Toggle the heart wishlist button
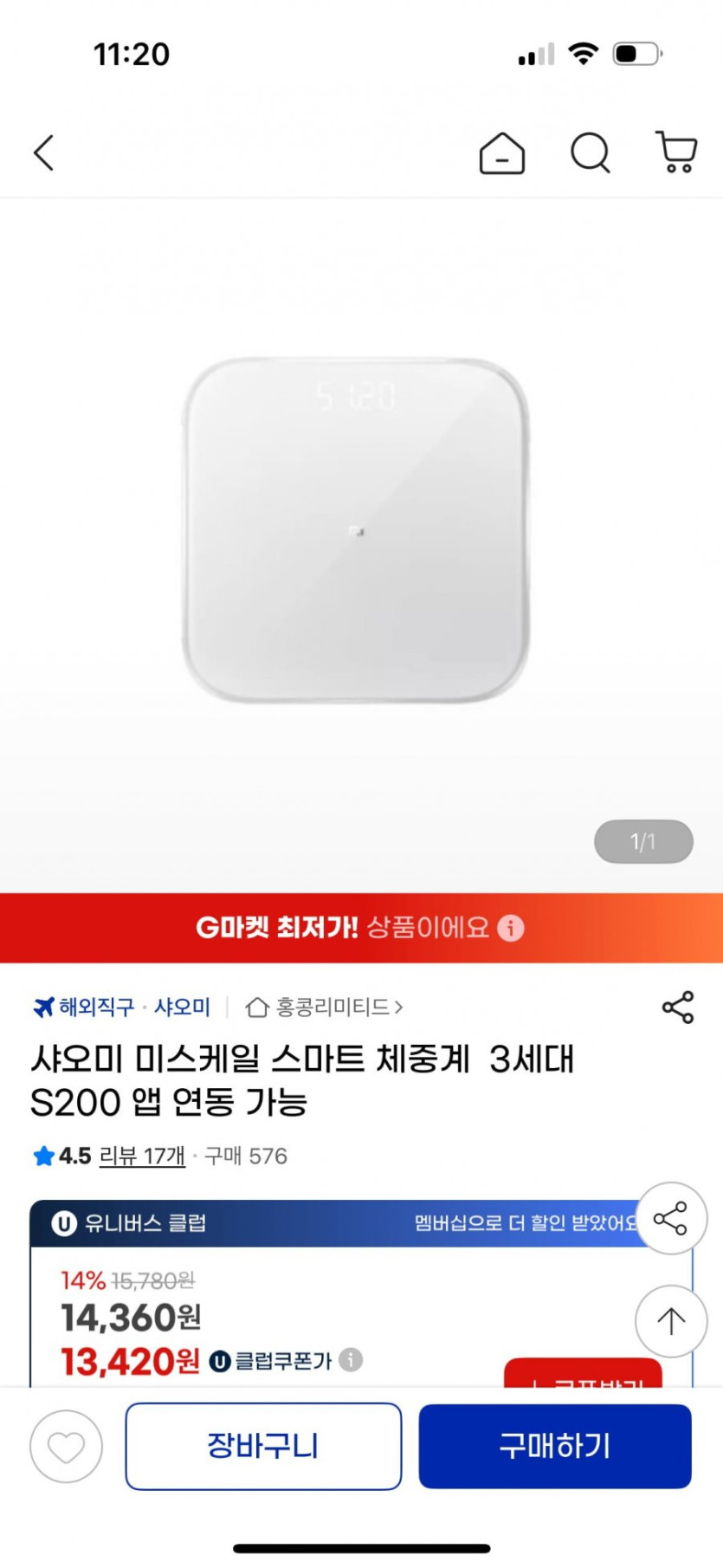Viewport: 723px width, 1568px height. [x=66, y=1446]
